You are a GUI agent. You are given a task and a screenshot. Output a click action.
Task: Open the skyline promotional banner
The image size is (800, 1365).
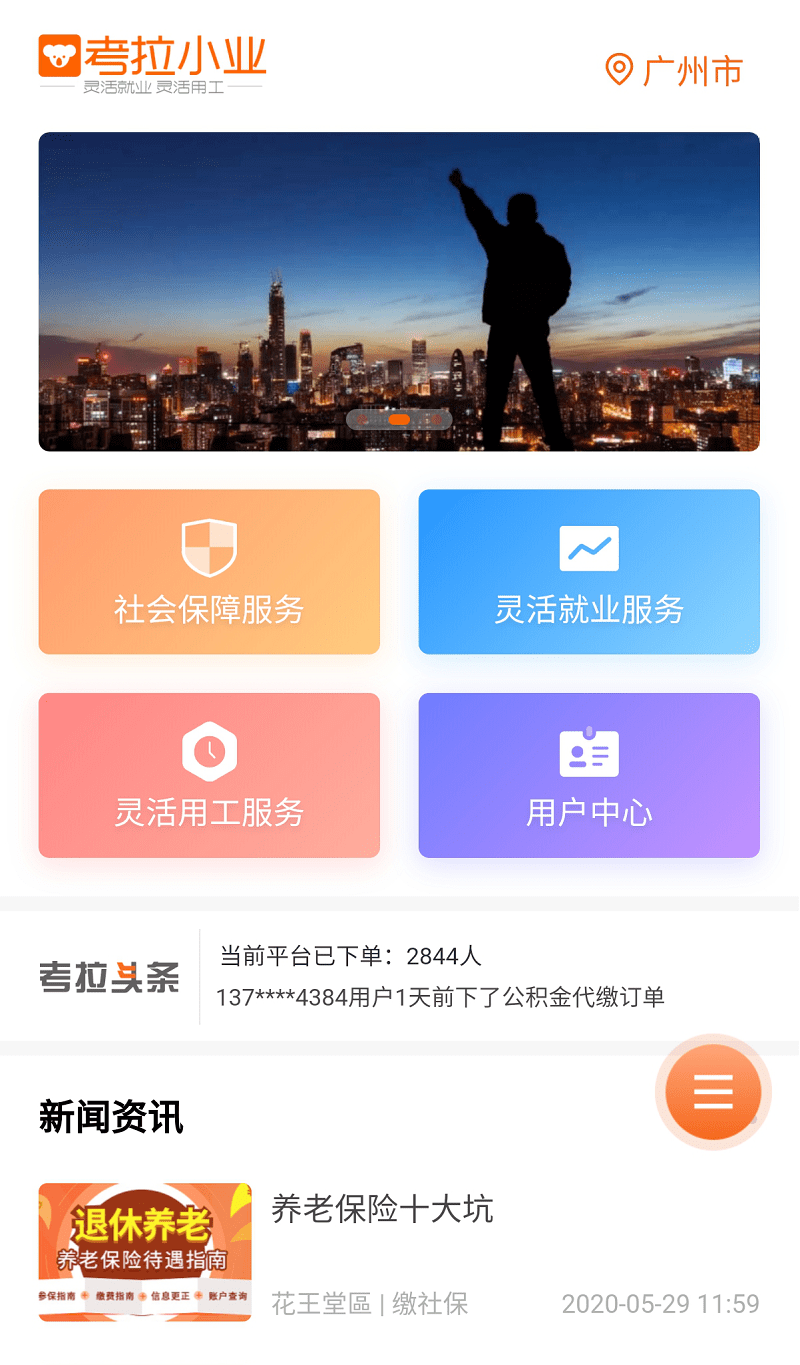coord(399,291)
